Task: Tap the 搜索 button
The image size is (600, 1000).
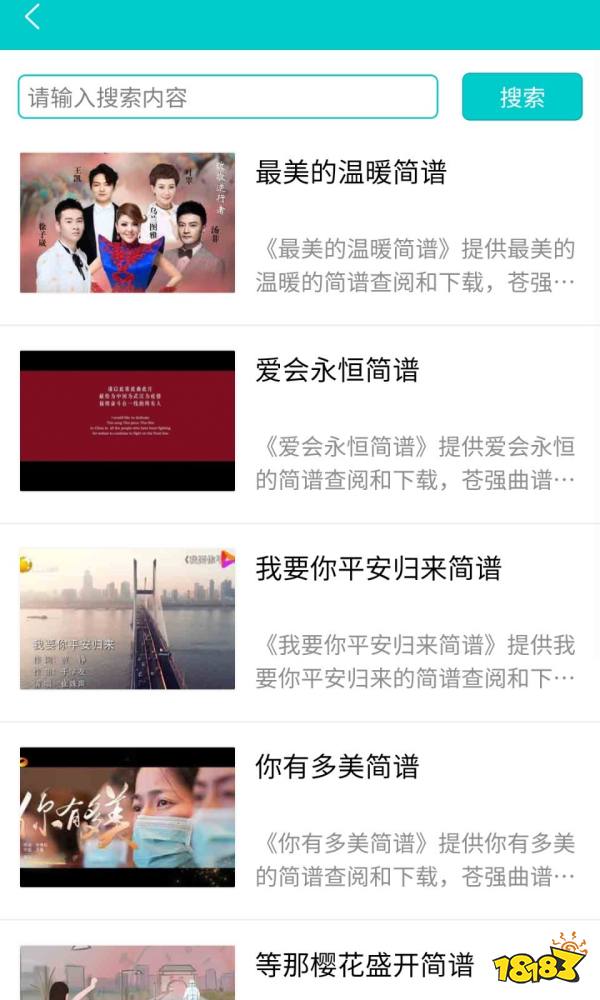Action: 522,97
